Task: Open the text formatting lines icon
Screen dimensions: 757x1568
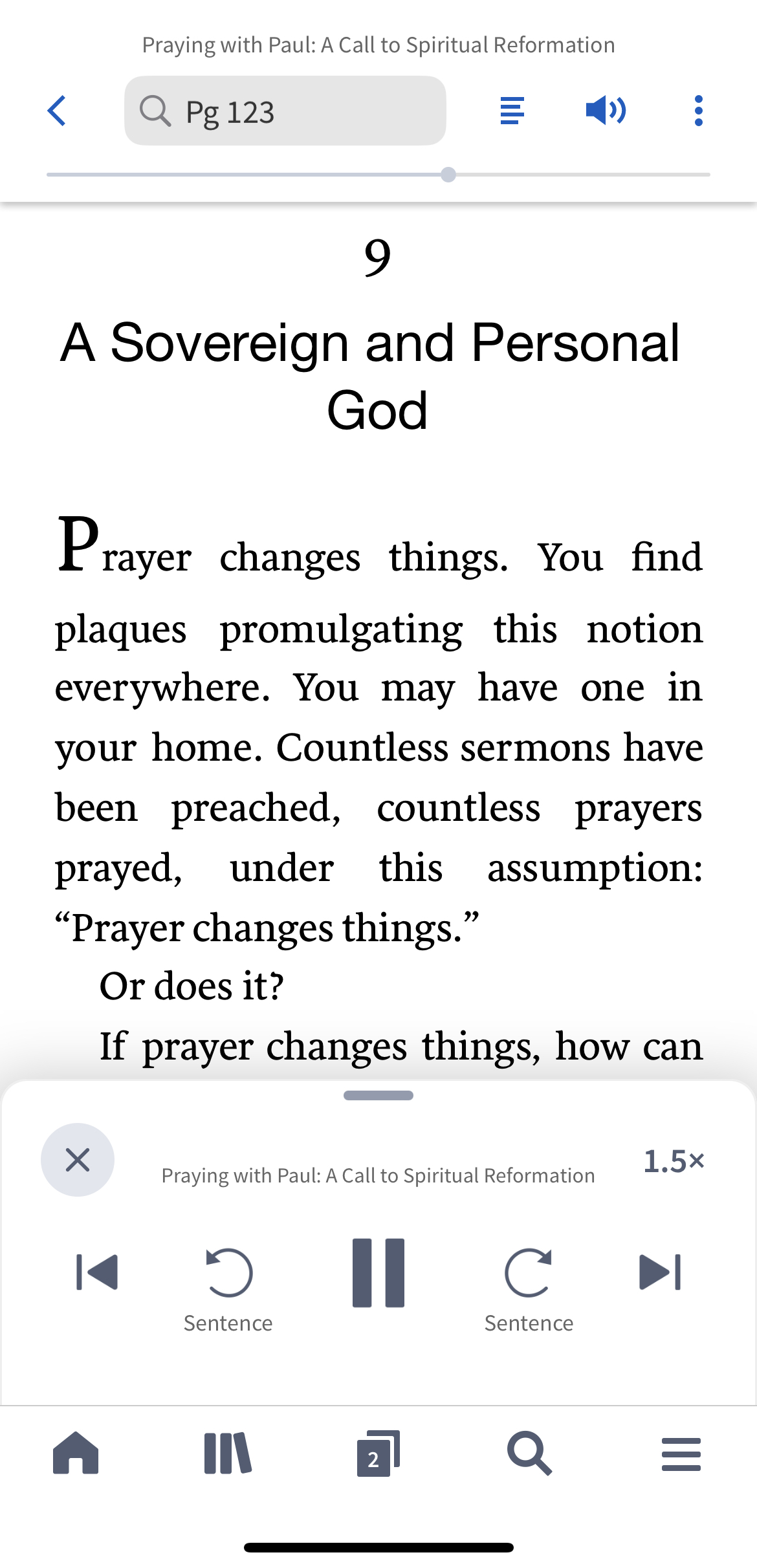Action: pos(512,111)
